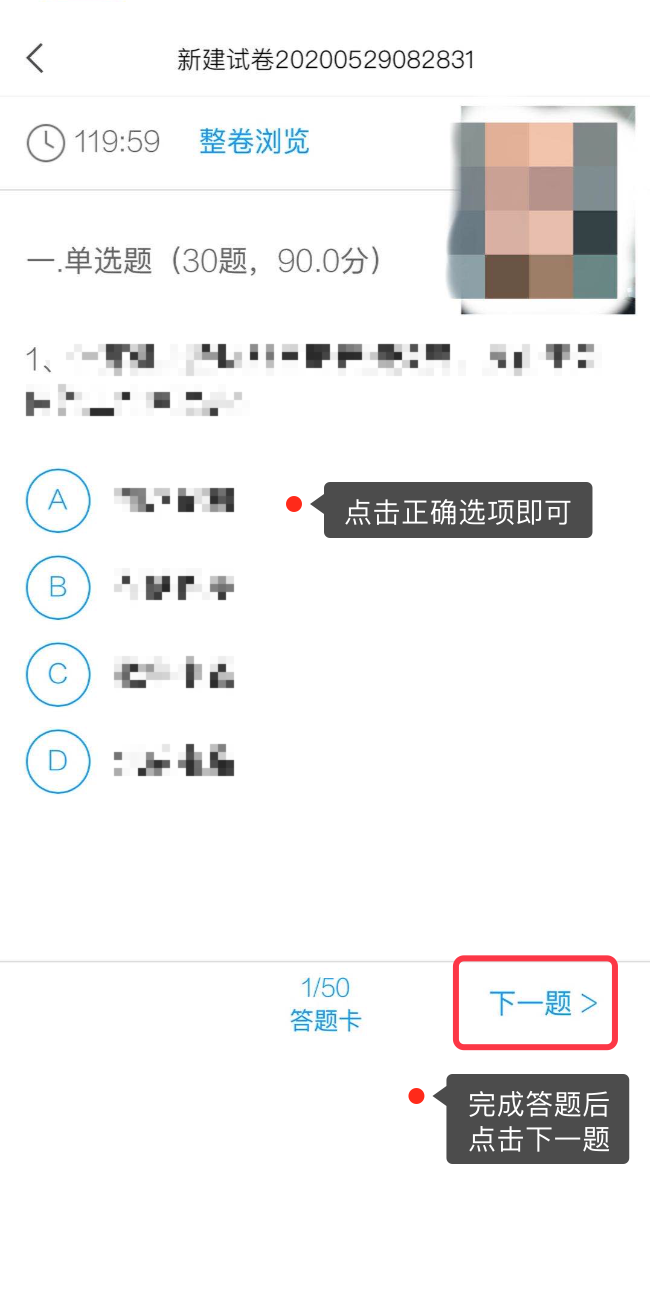This screenshot has height=1302, width=650.
Task: Mark option D as the answer
Action: coord(58,761)
